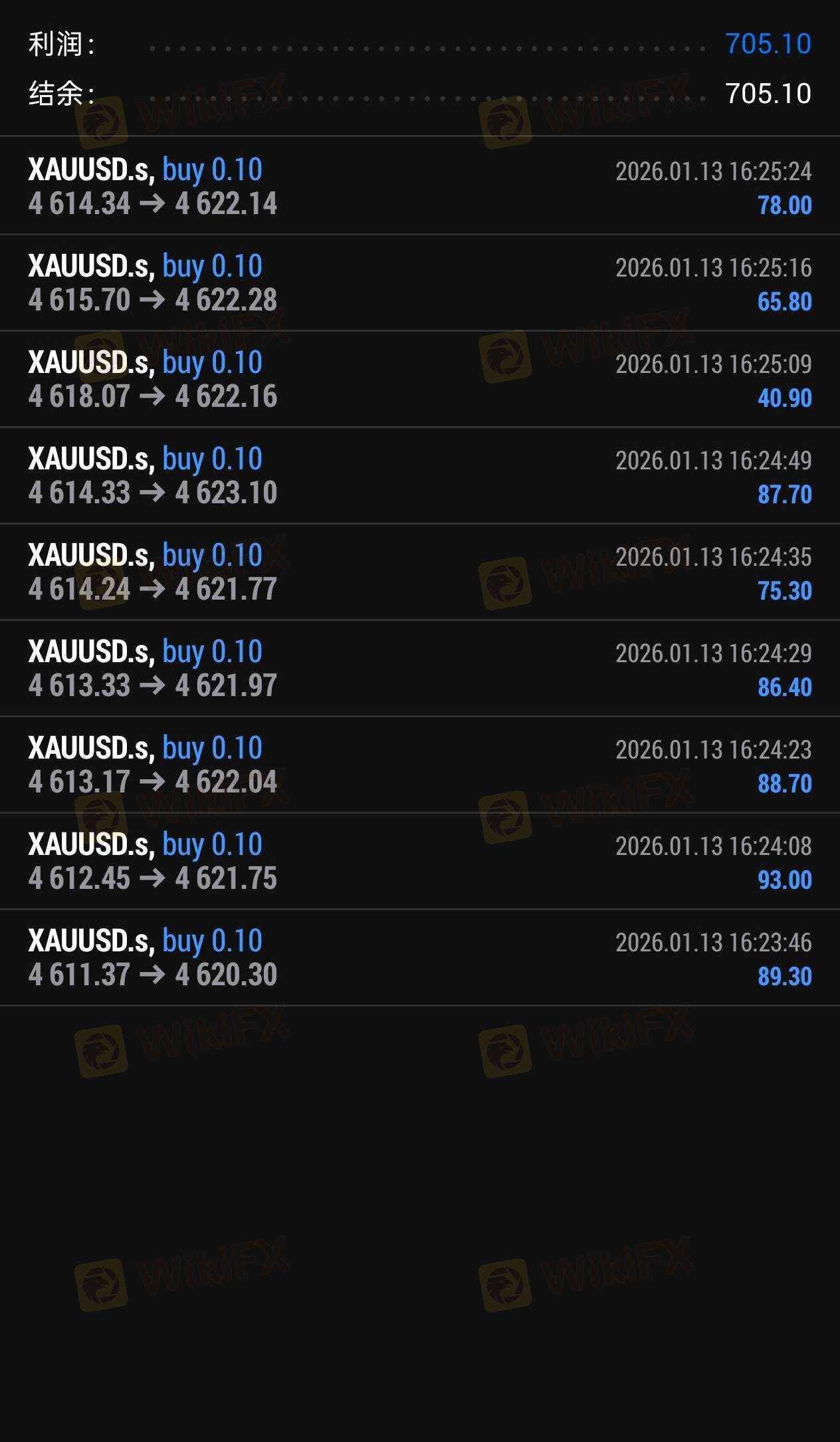Open the 4 613.33 → 4 621.97 trade

coord(420,668)
